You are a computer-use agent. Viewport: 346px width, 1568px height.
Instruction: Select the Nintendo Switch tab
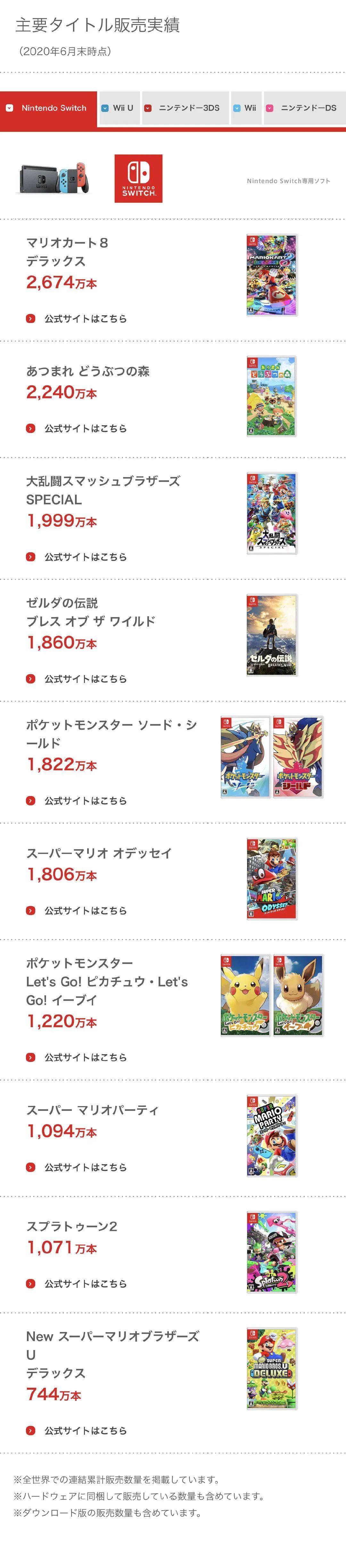(x=48, y=108)
